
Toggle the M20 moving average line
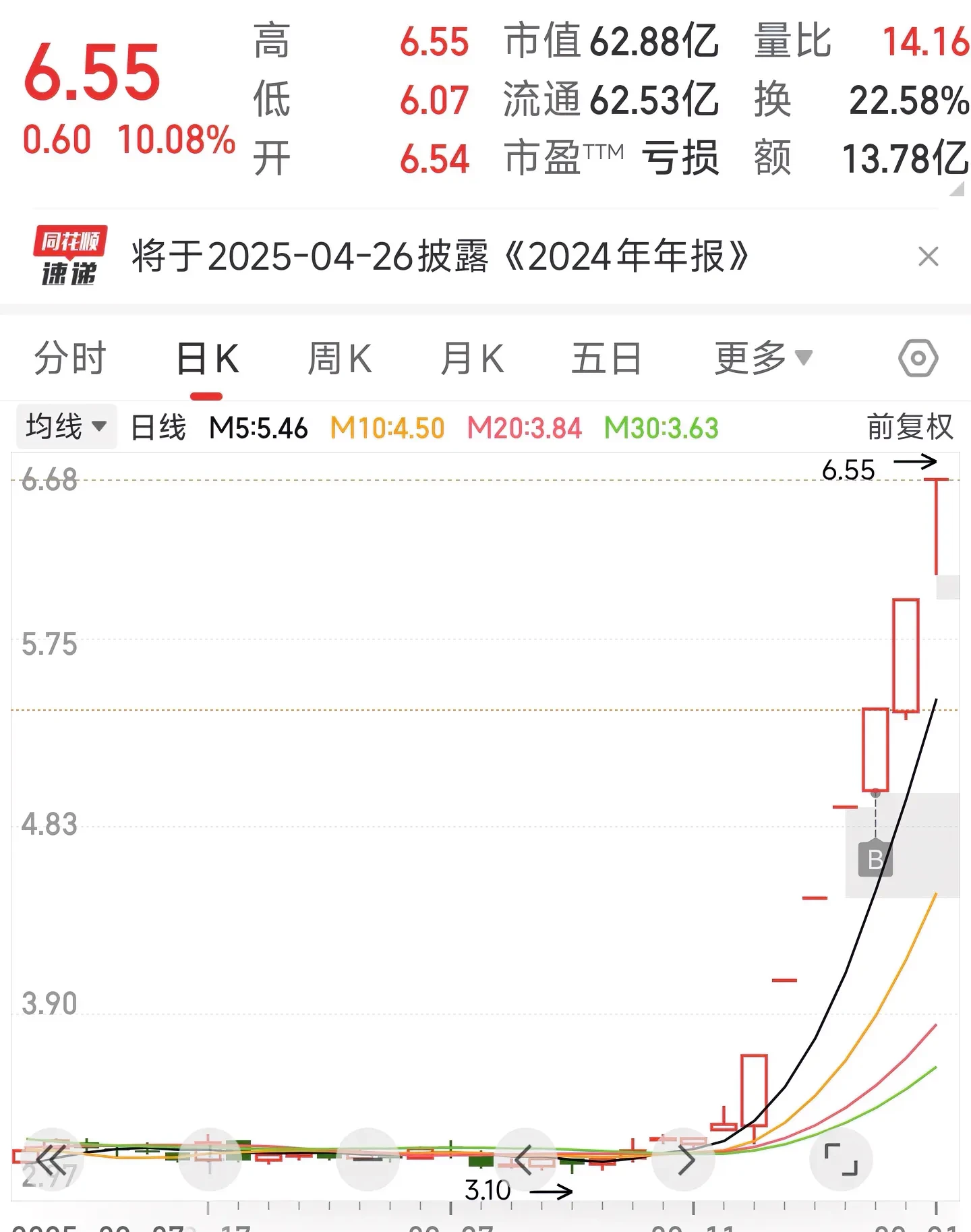pyautogui.click(x=523, y=427)
